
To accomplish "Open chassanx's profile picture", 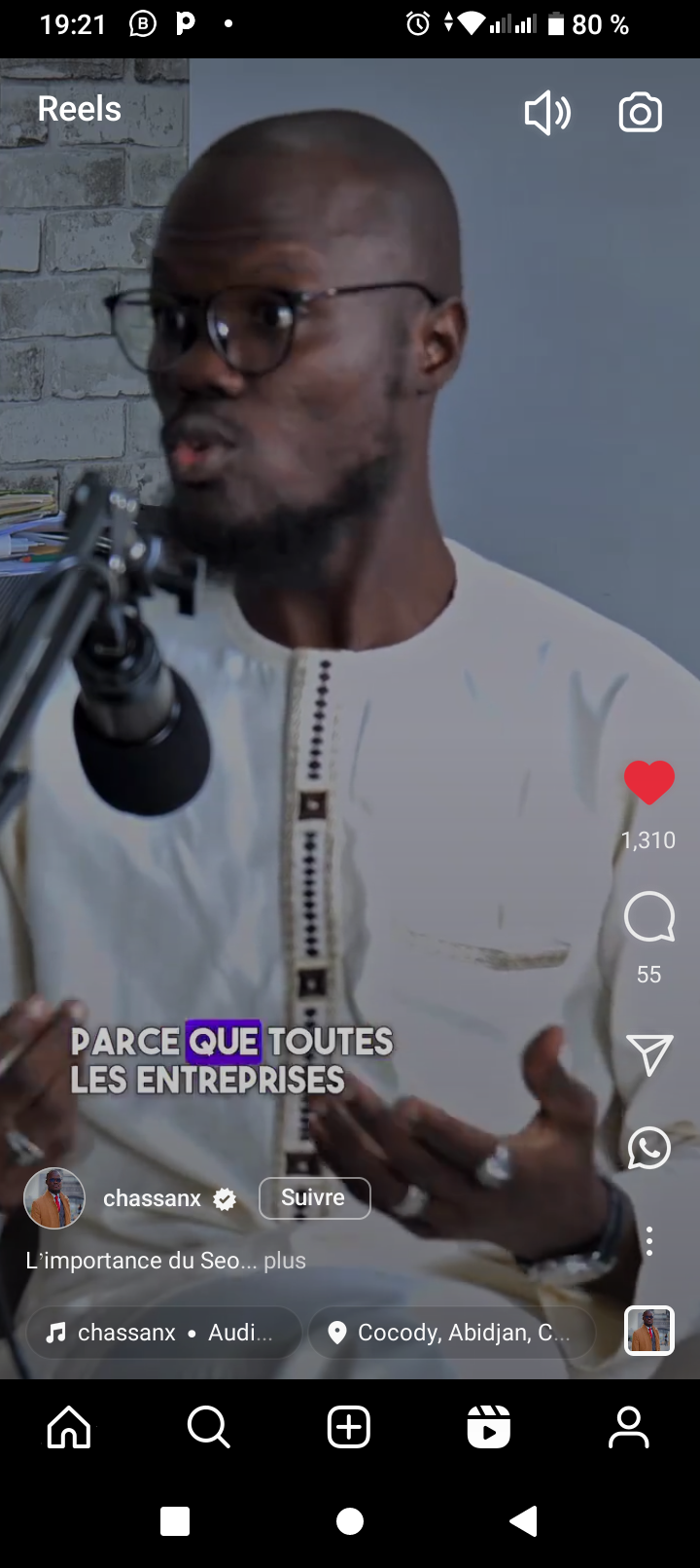I will point(54,1198).
